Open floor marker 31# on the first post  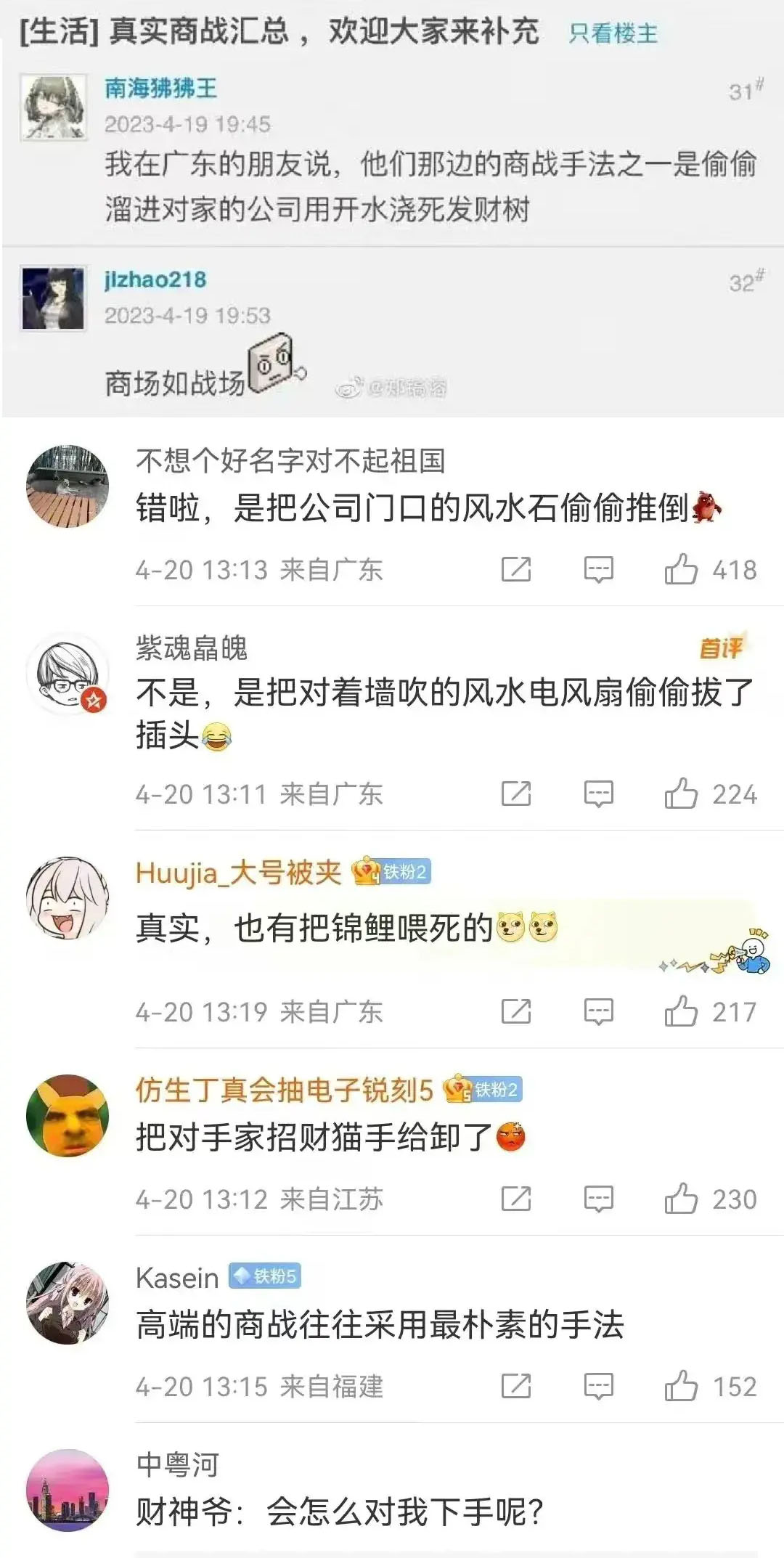pos(742,91)
